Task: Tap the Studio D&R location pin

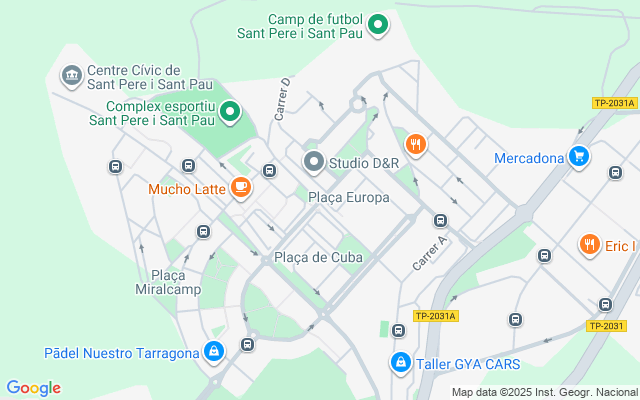Action: coord(313,162)
